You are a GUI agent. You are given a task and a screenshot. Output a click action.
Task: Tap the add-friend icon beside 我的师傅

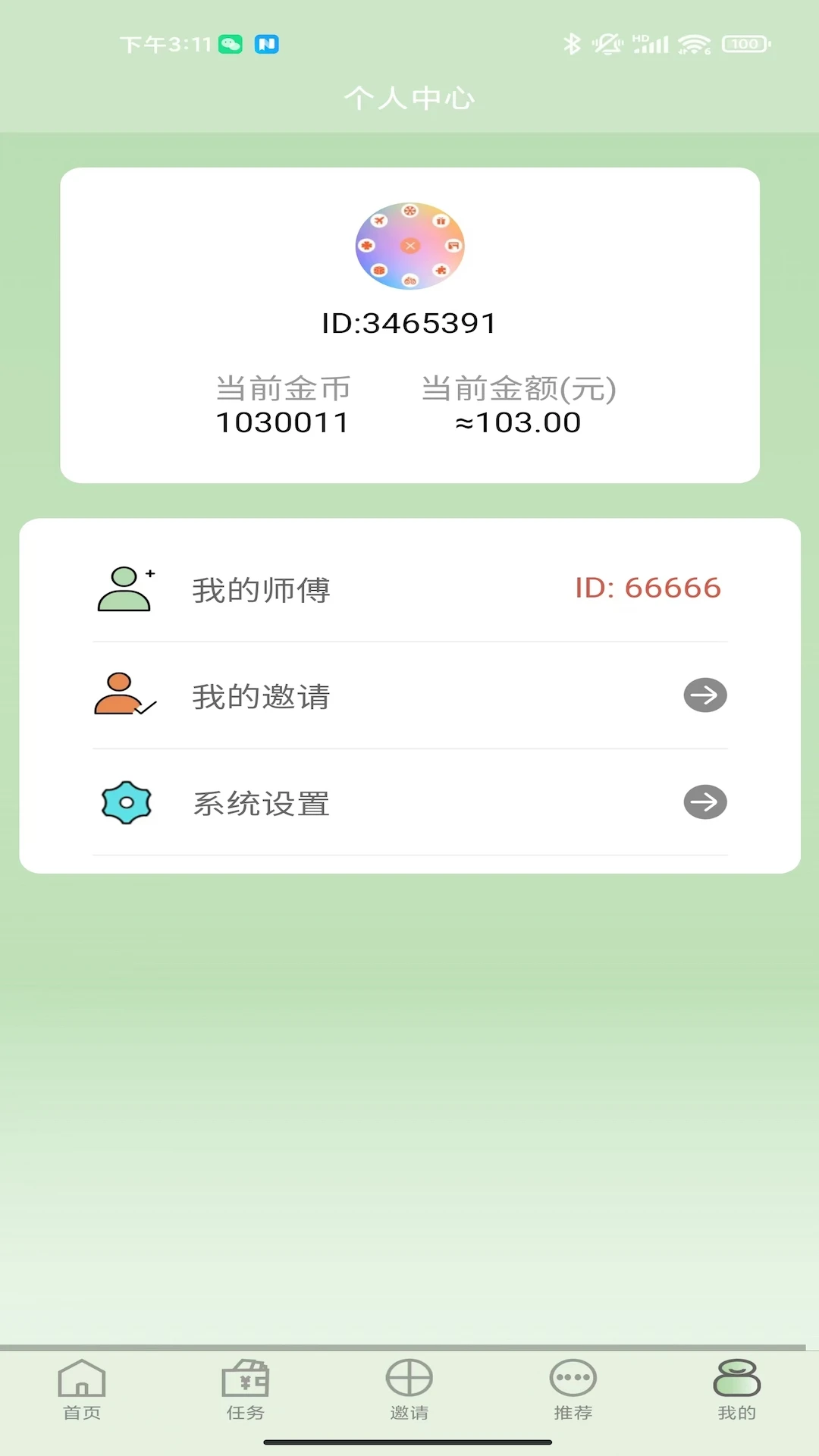(x=124, y=589)
